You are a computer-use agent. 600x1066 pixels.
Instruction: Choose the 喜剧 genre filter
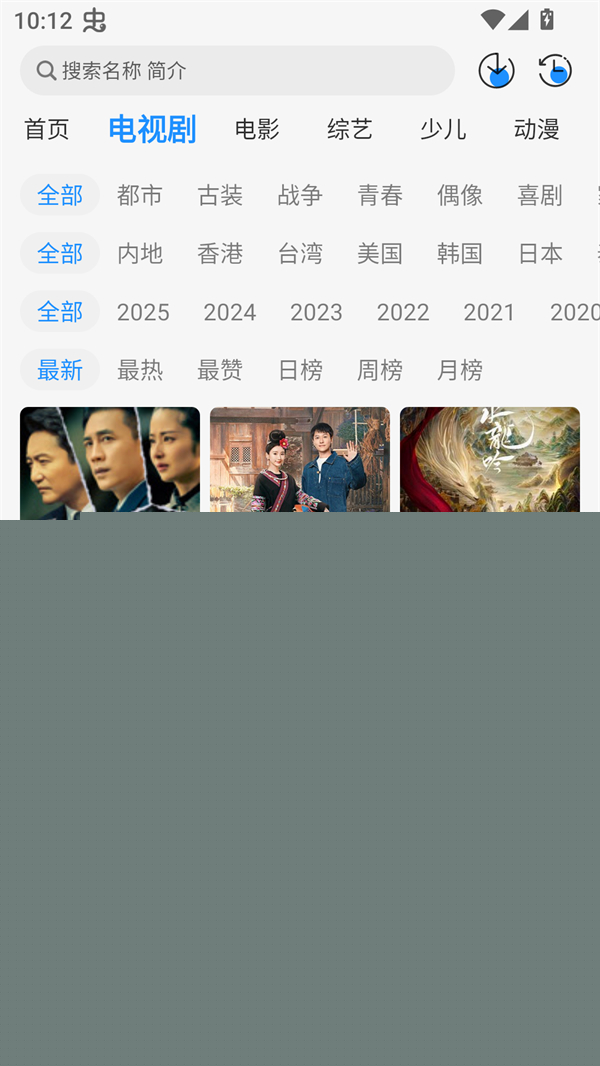(x=540, y=196)
